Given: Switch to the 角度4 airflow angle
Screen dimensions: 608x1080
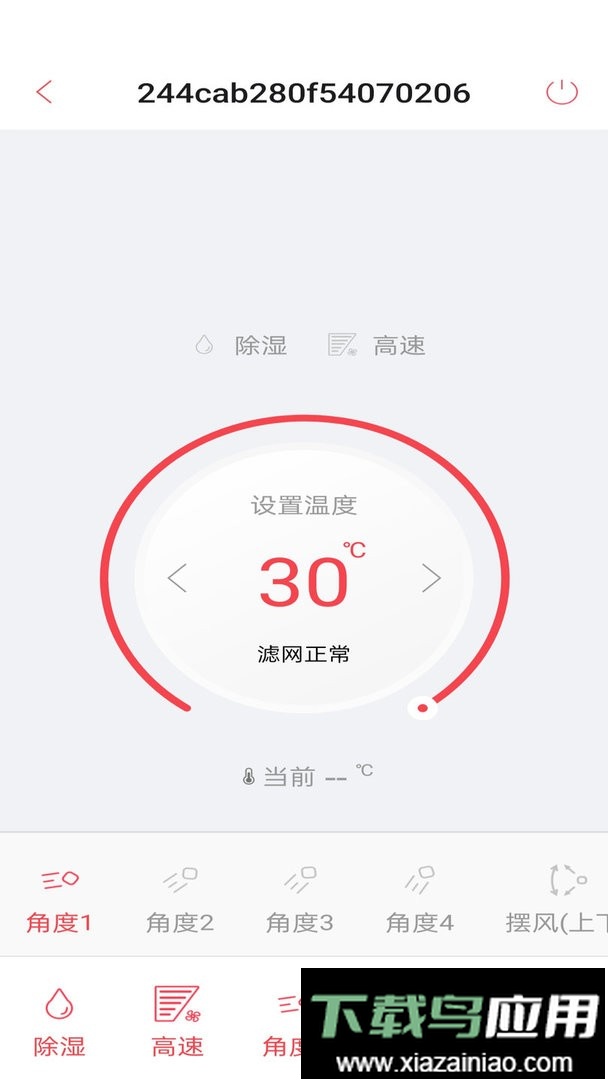Looking at the screenshot, I should pyautogui.click(x=420, y=900).
